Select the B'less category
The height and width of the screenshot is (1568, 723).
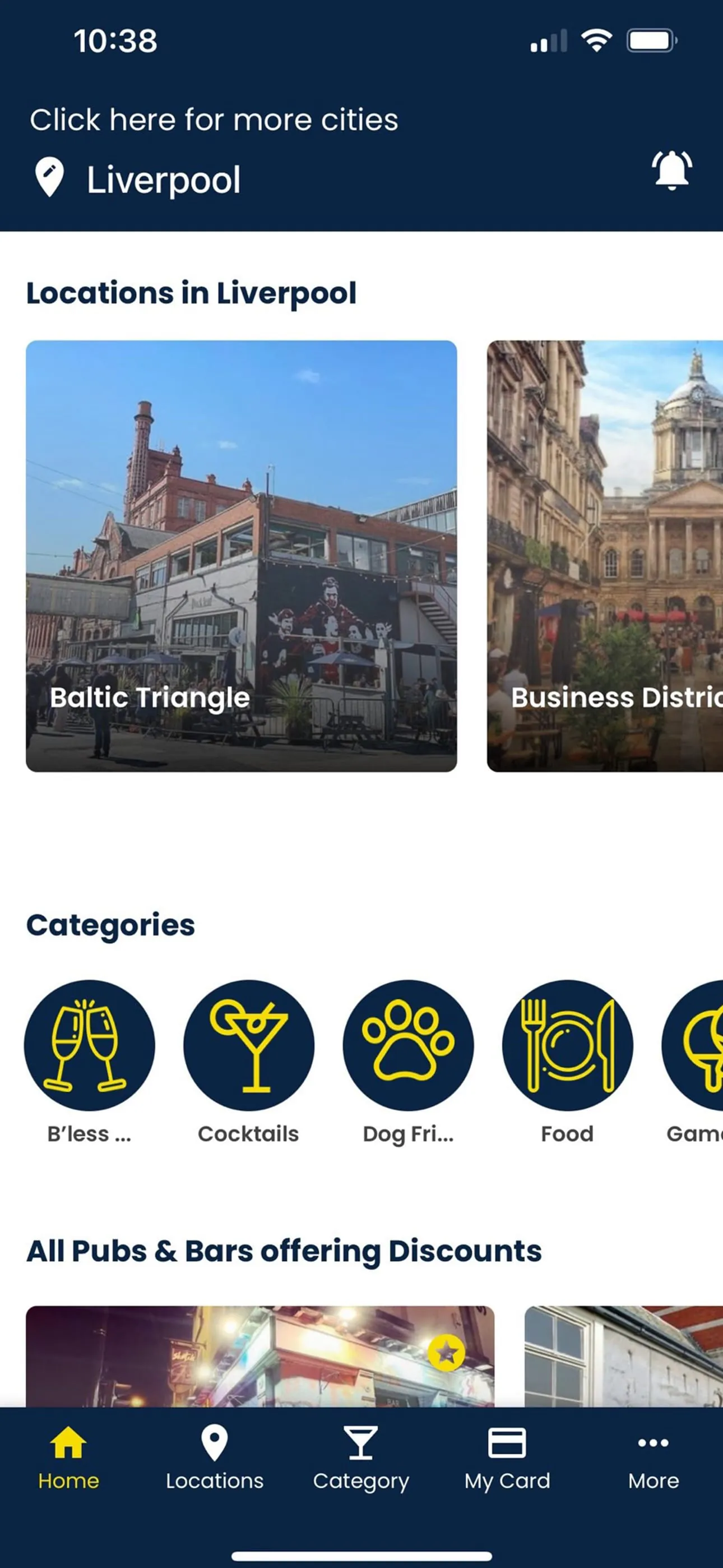click(90, 1045)
